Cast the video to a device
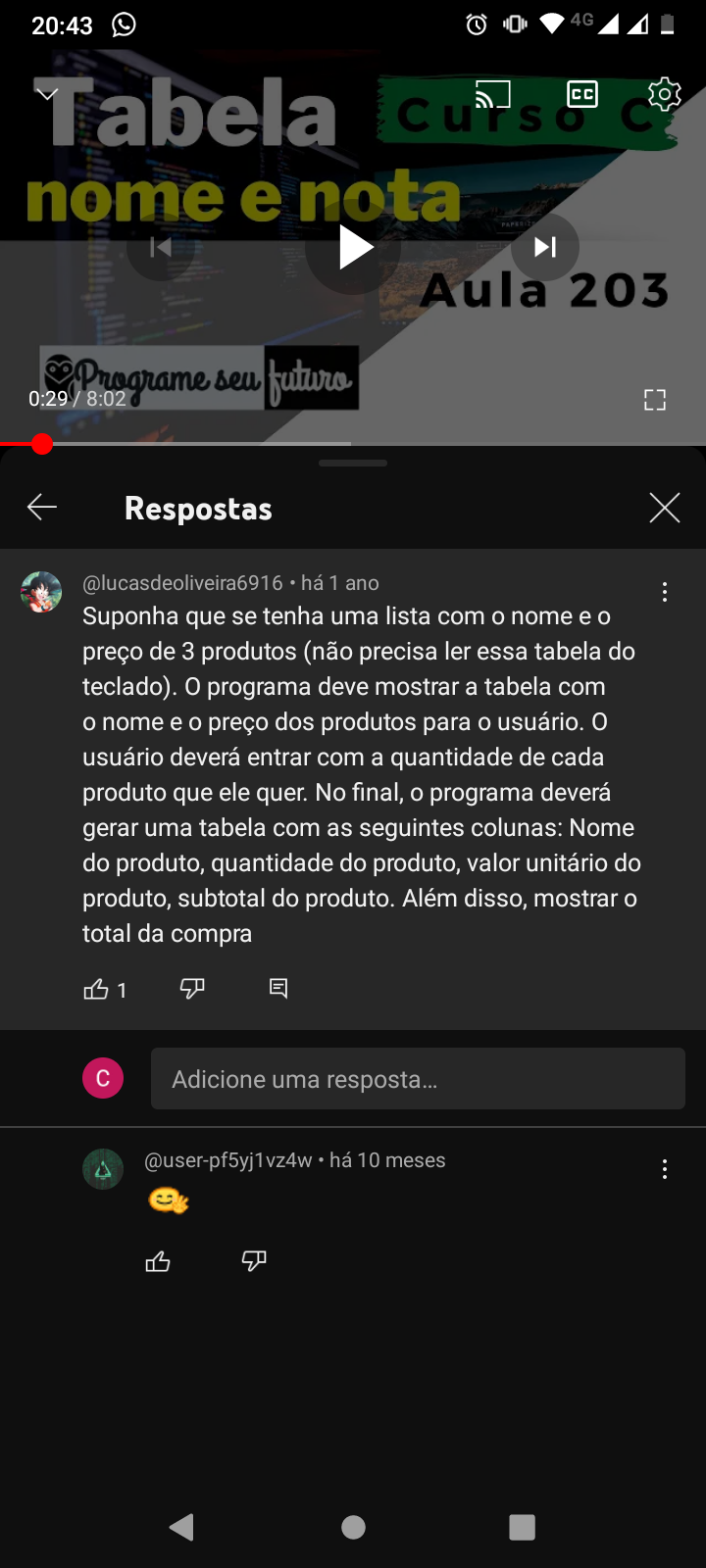 493,94
